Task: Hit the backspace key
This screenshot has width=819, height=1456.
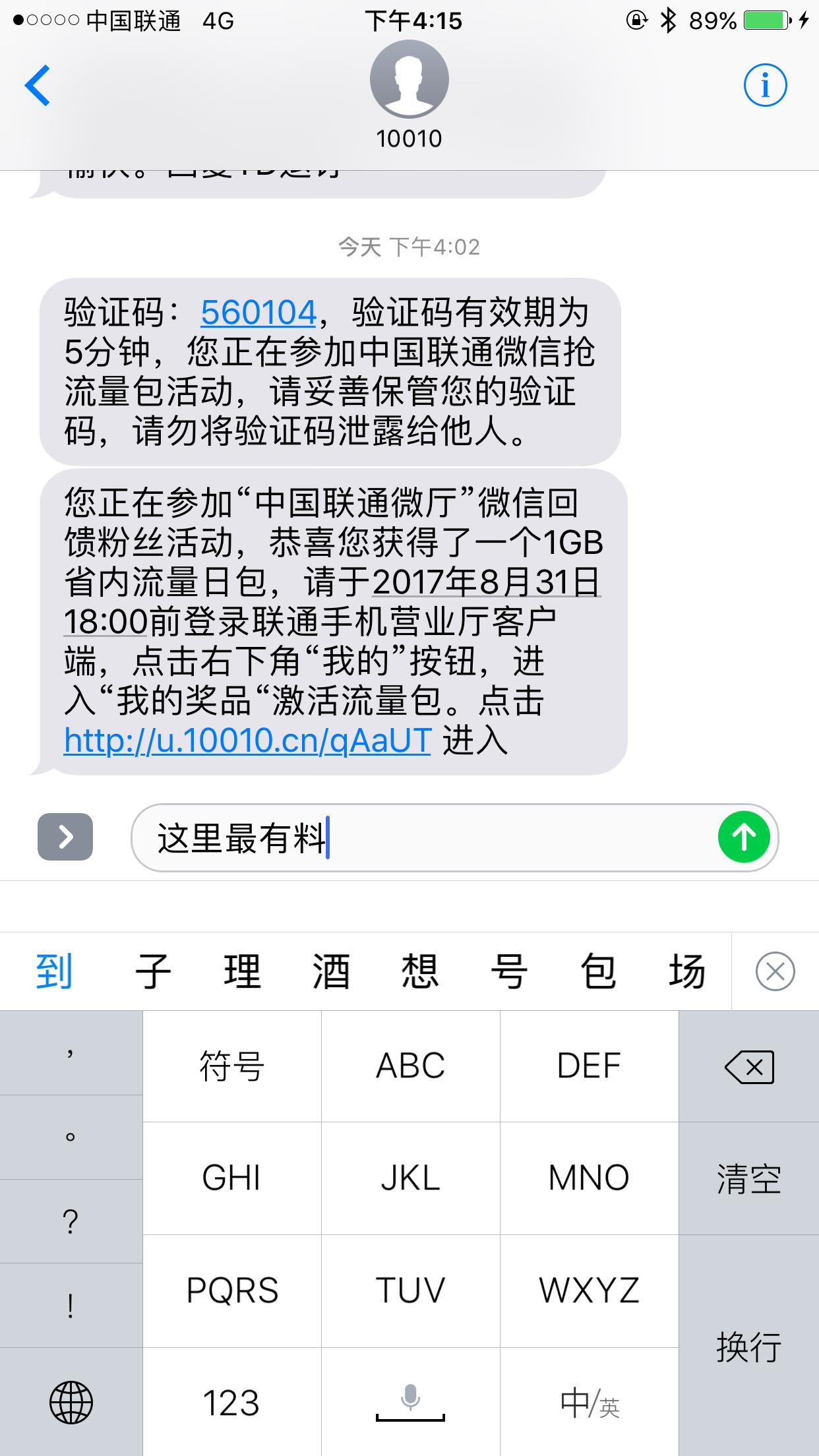Action: click(x=749, y=1066)
